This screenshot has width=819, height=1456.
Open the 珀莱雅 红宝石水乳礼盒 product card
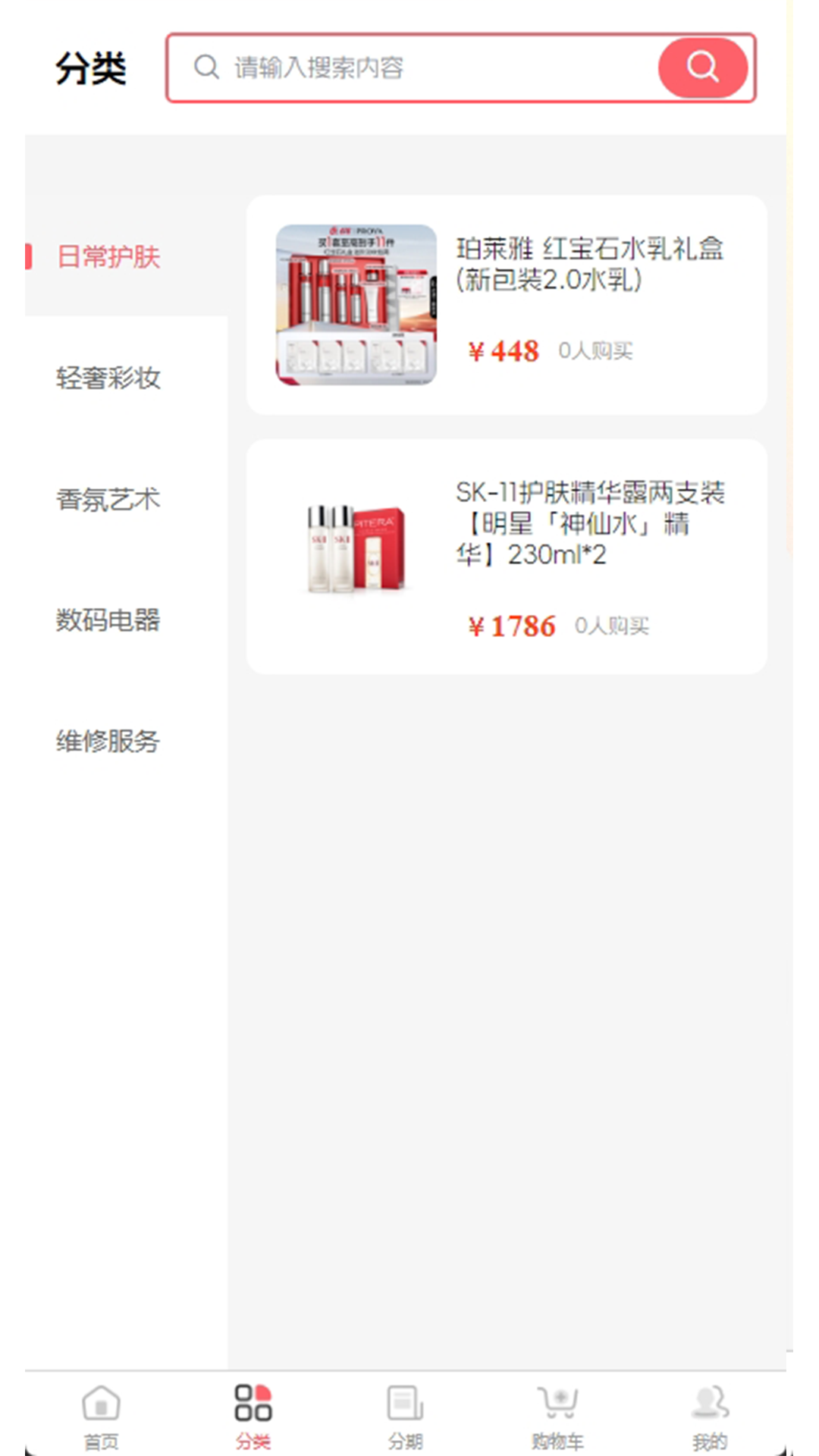[507, 305]
